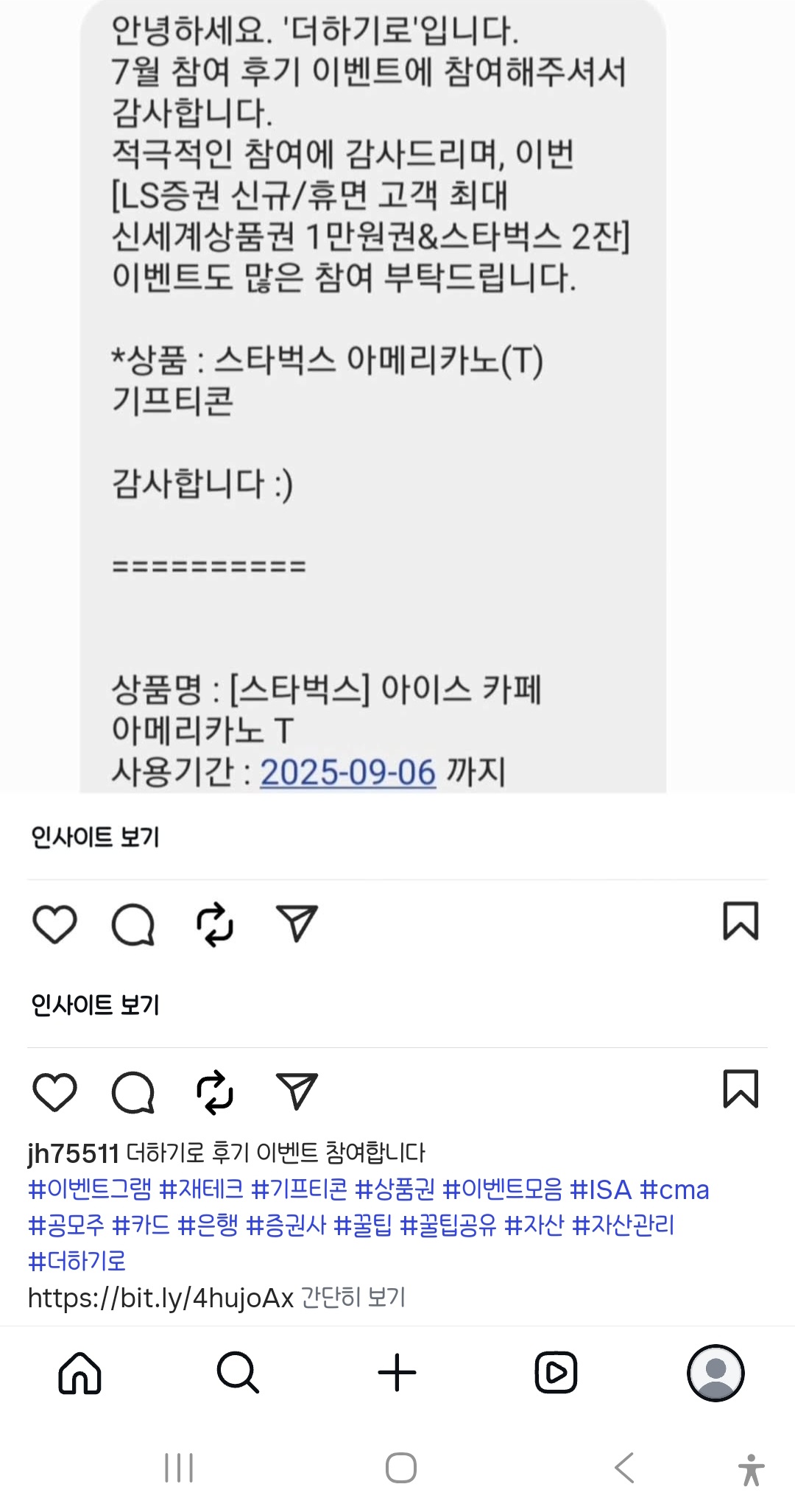The image size is (795, 1512).
Task: Switch to the search tab
Action: [x=238, y=1373]
